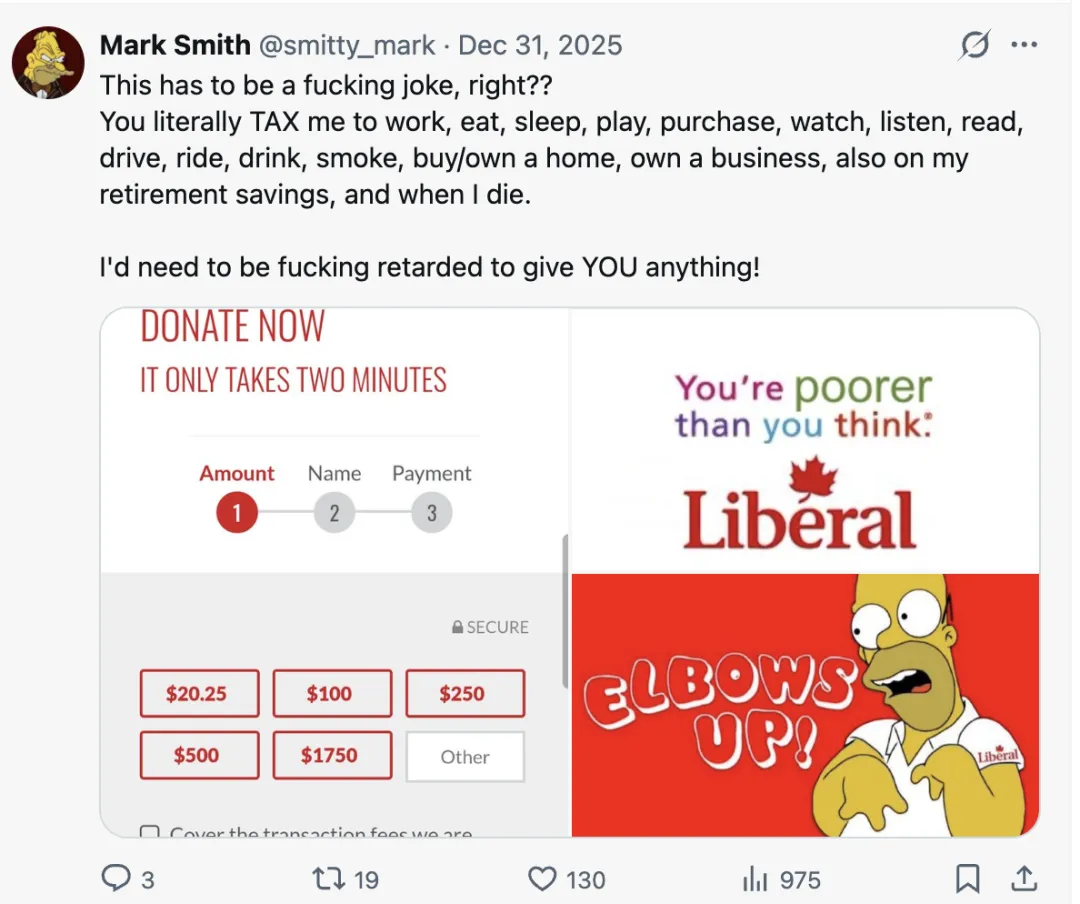The height and width of the screenshot is (904, 1080).
Task: View the post's analytics with 975 views
Action: [755, 879]
